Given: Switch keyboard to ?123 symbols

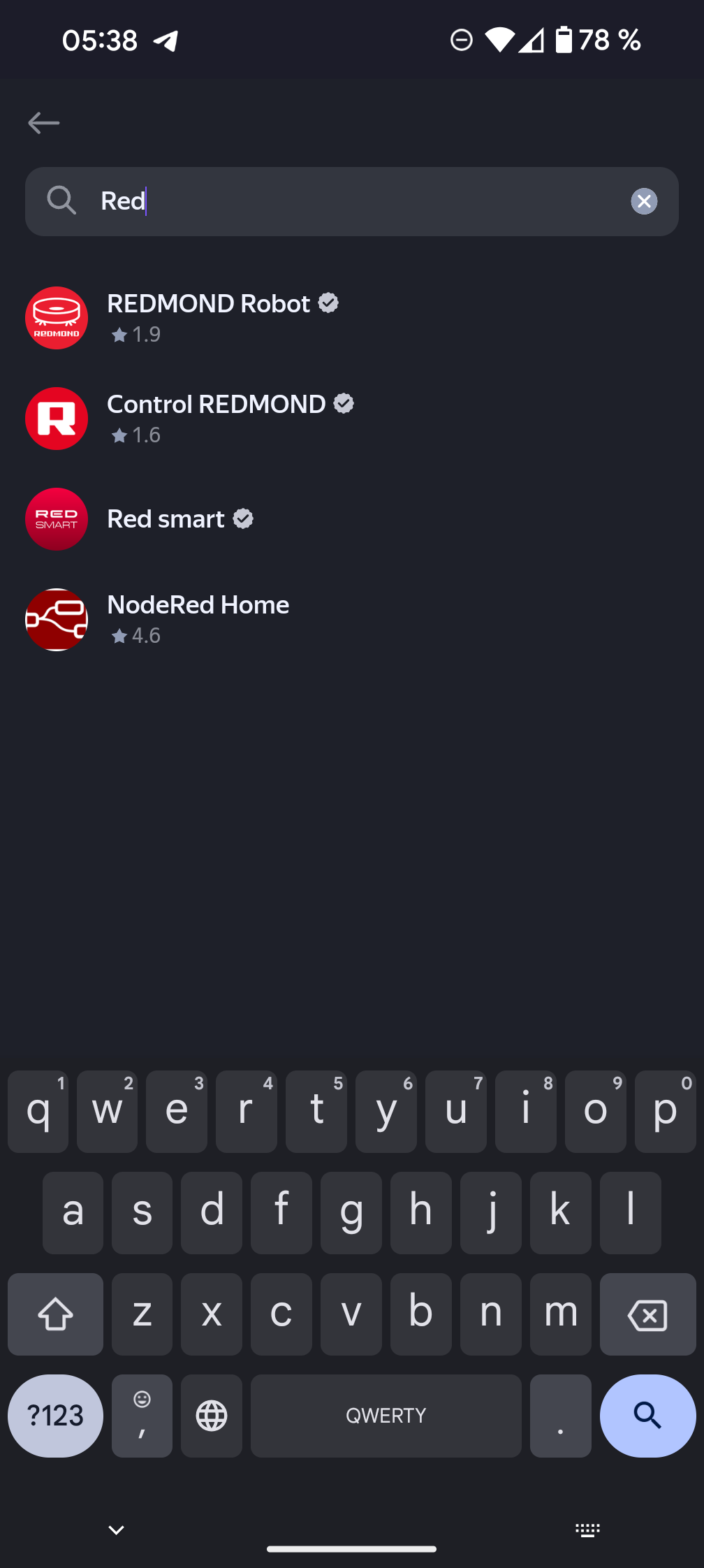Looking at the screenshot, I should pyautogui.click(x=55, y=1415).
